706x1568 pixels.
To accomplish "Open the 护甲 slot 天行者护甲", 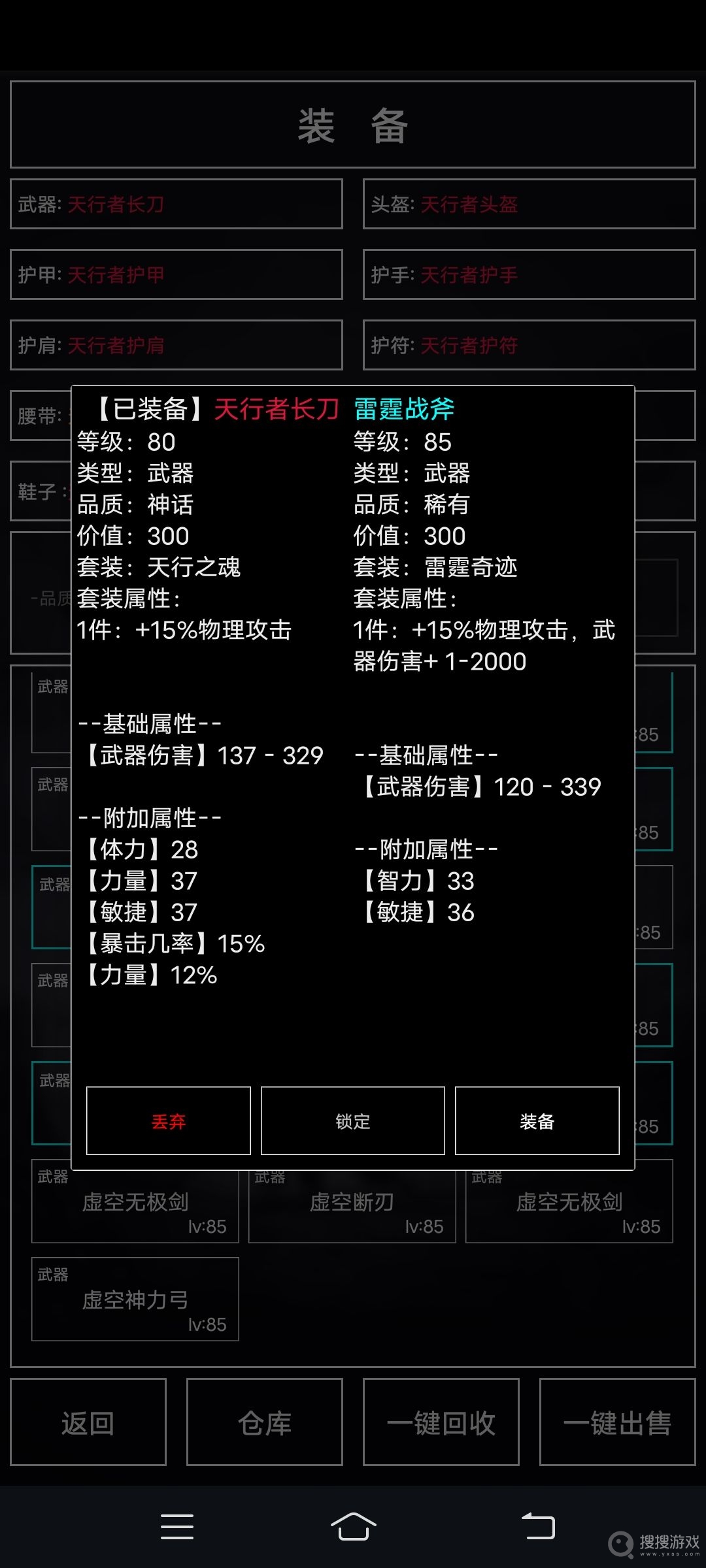I will click(176, 274).
